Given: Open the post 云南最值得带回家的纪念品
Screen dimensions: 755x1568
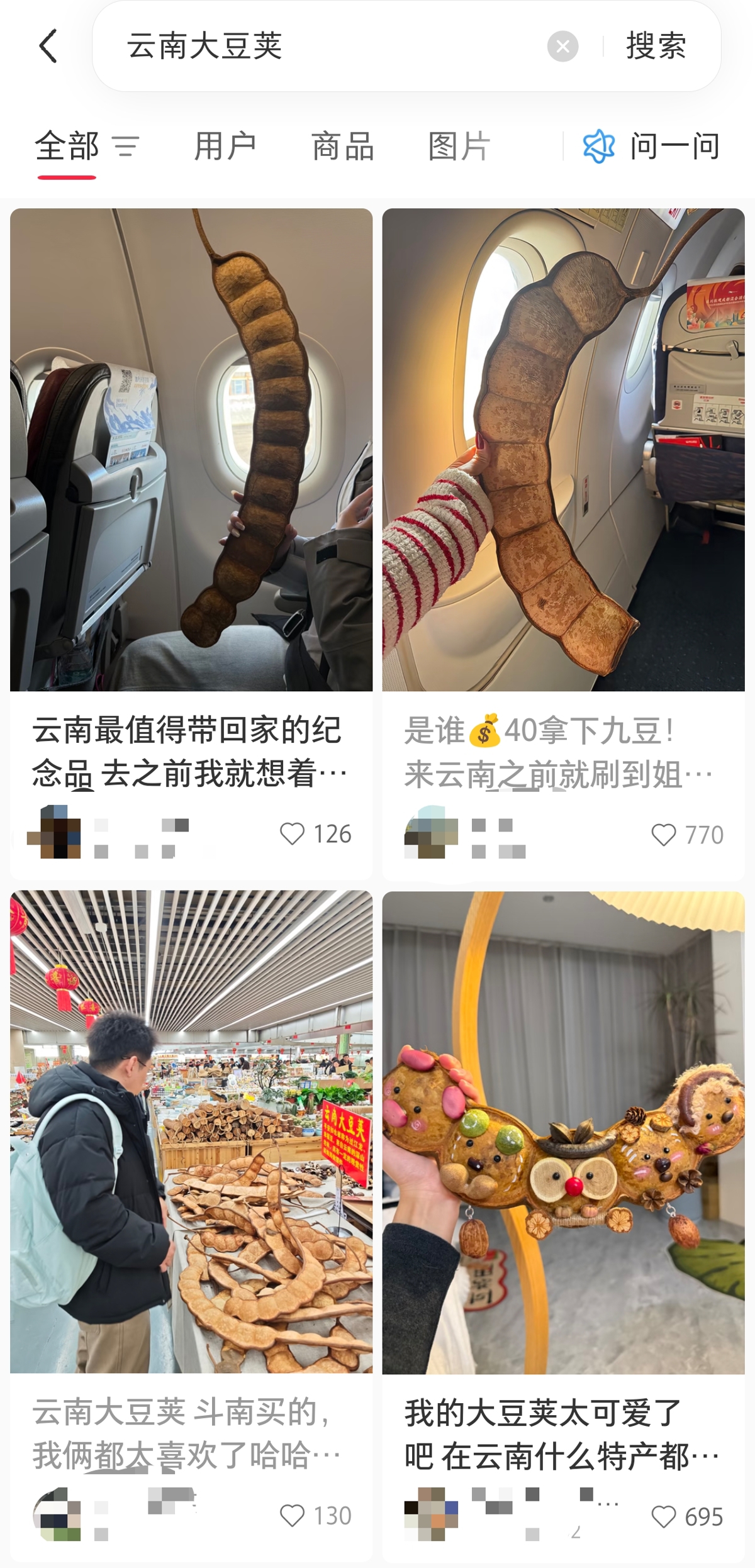Looking at the screenshot, I should coord(191,450).
